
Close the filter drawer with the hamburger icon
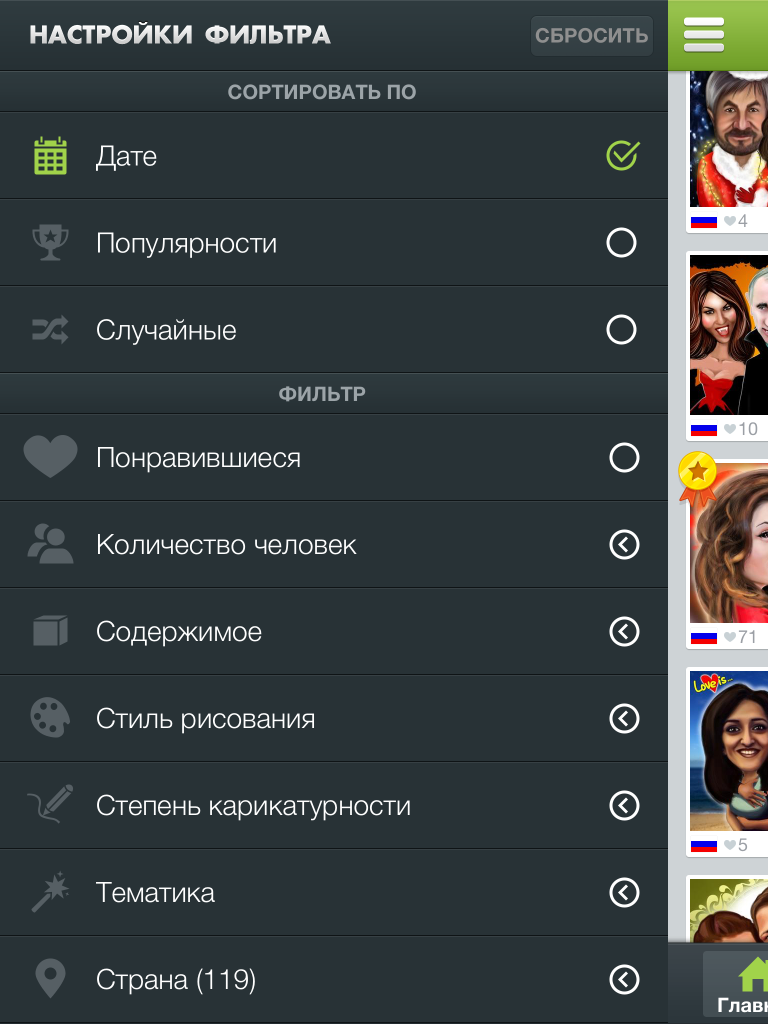tap(705, 35)
